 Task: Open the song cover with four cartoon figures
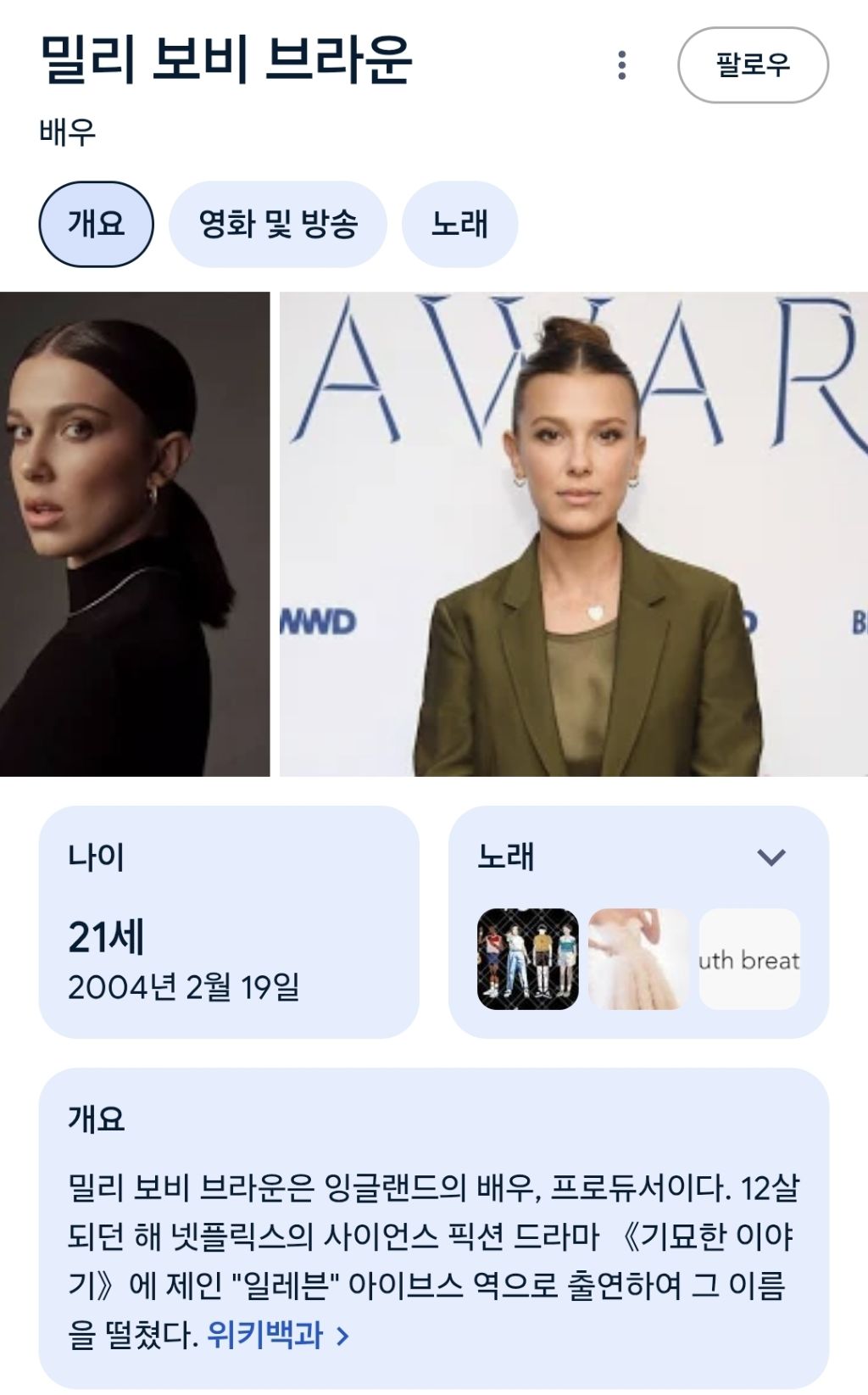coord(527,959)
